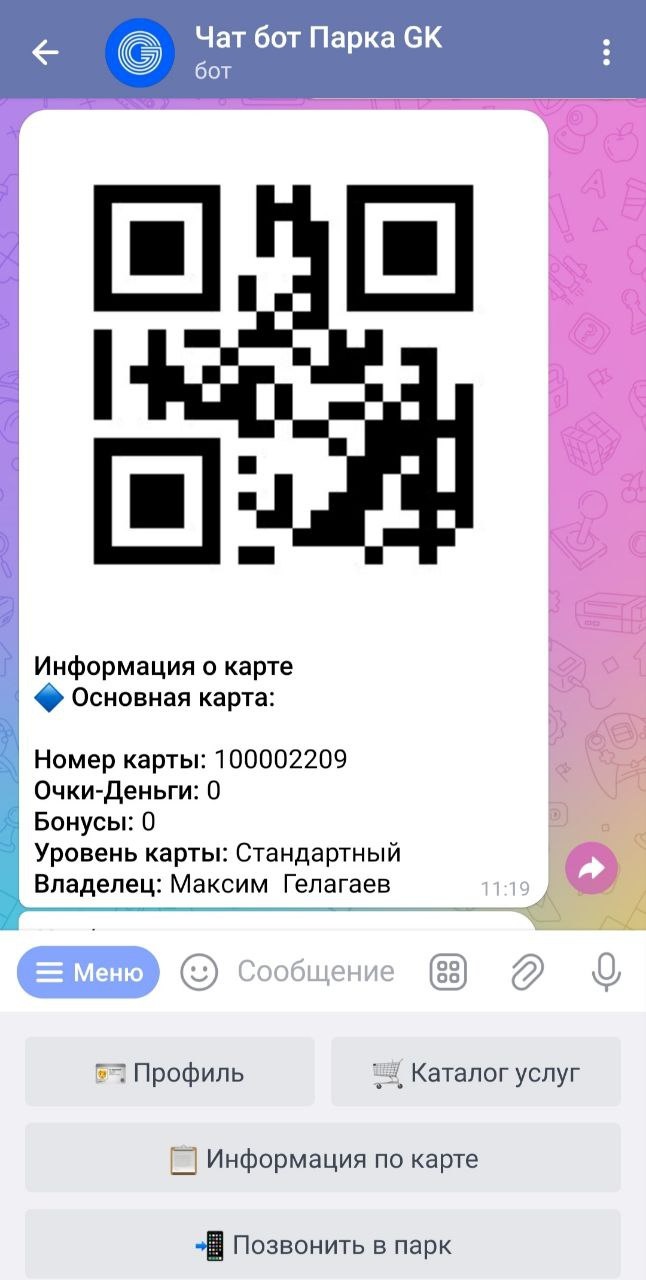Open Чат бот Парка GK bot info
This screenshot has height=1280, width=646.
click(318, 51)
